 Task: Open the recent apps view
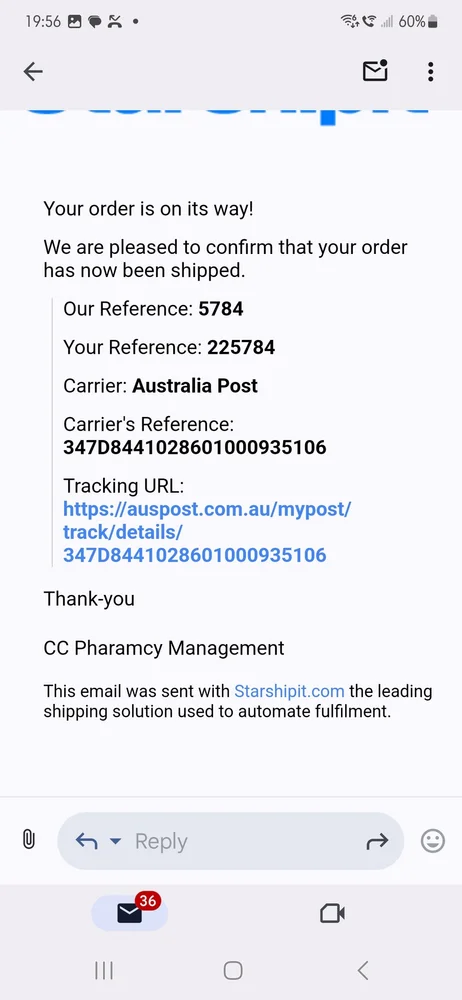coord(104,971)
